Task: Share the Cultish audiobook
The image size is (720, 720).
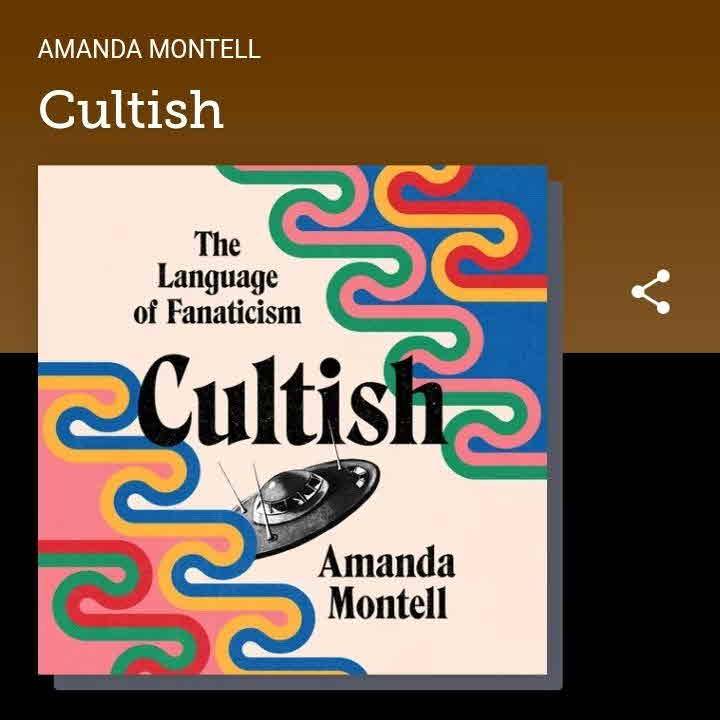Action: pyautogui.click(x=650, y=292)
